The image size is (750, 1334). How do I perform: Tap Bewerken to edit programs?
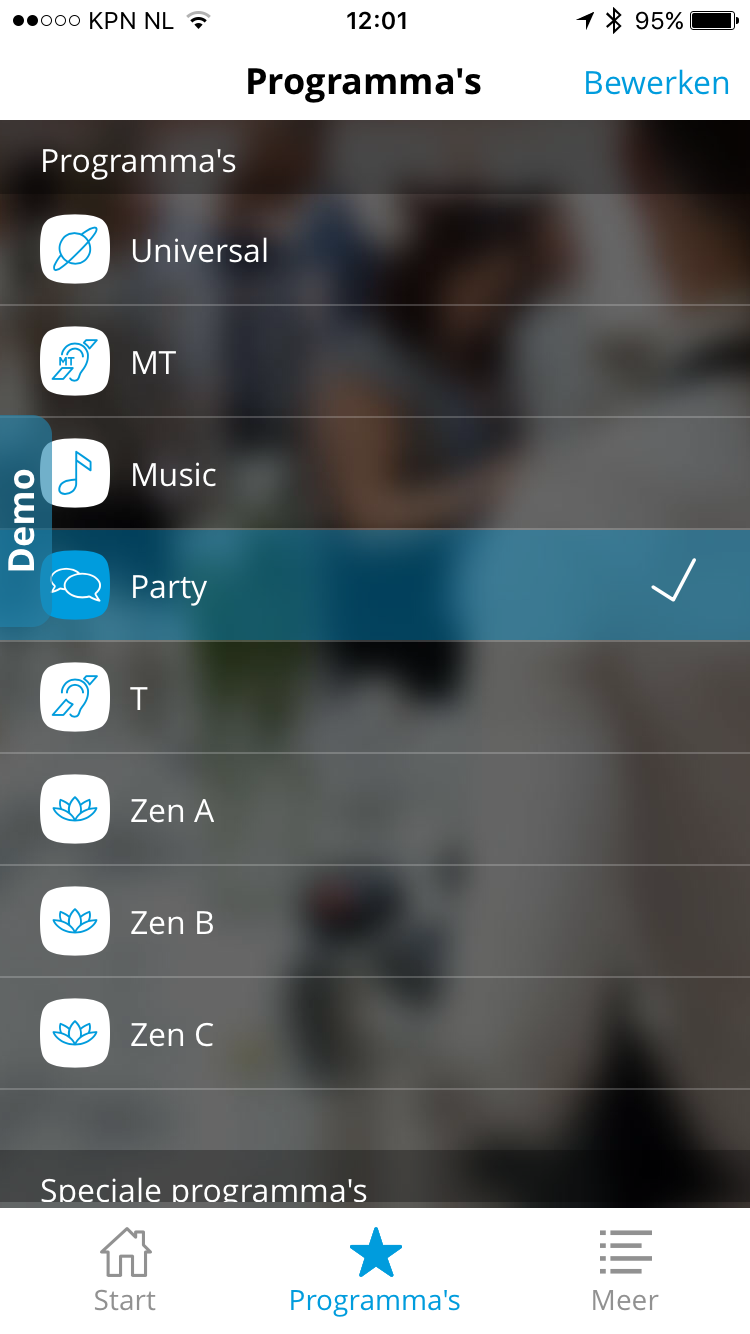tap(656, 82)
